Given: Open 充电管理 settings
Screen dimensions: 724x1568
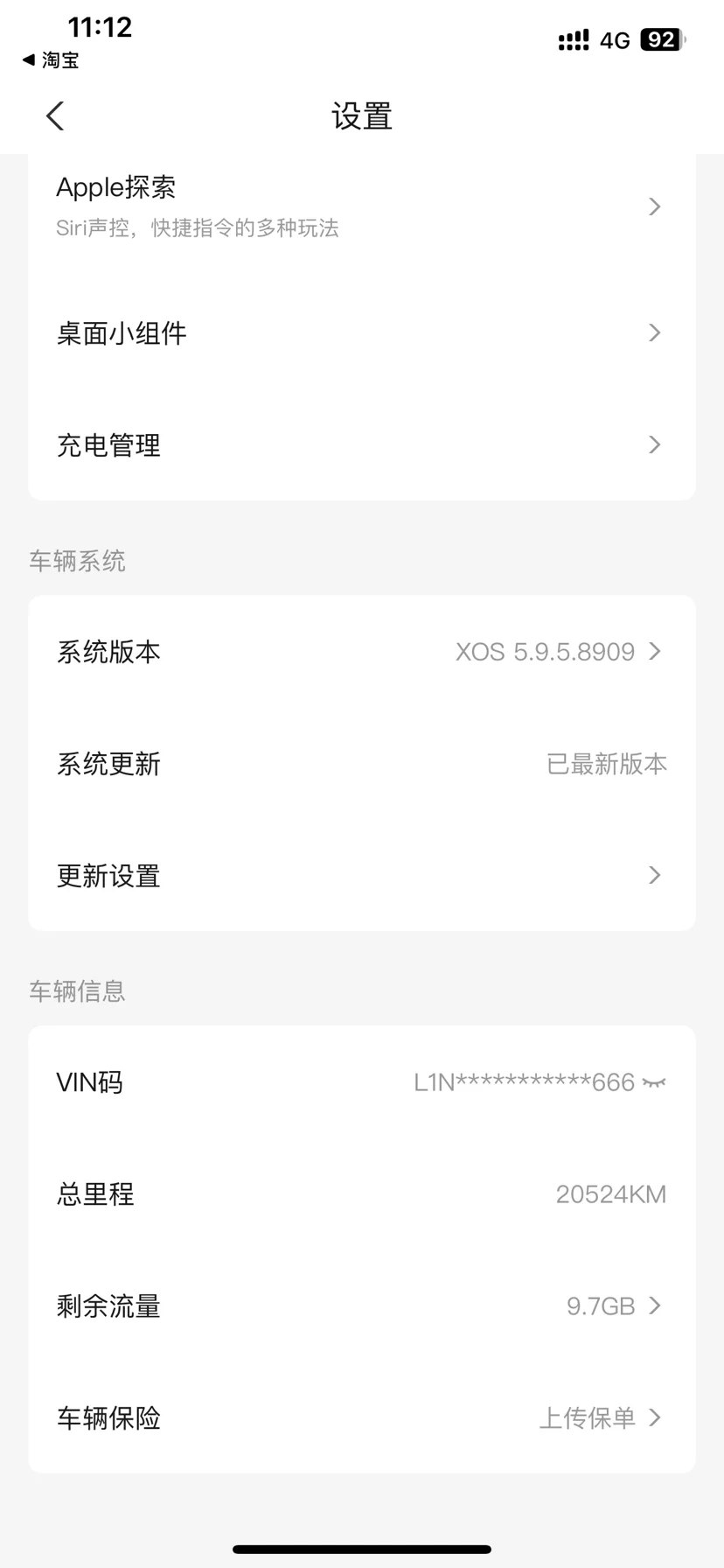Looking at the screenshot, I should pos(361,445).
